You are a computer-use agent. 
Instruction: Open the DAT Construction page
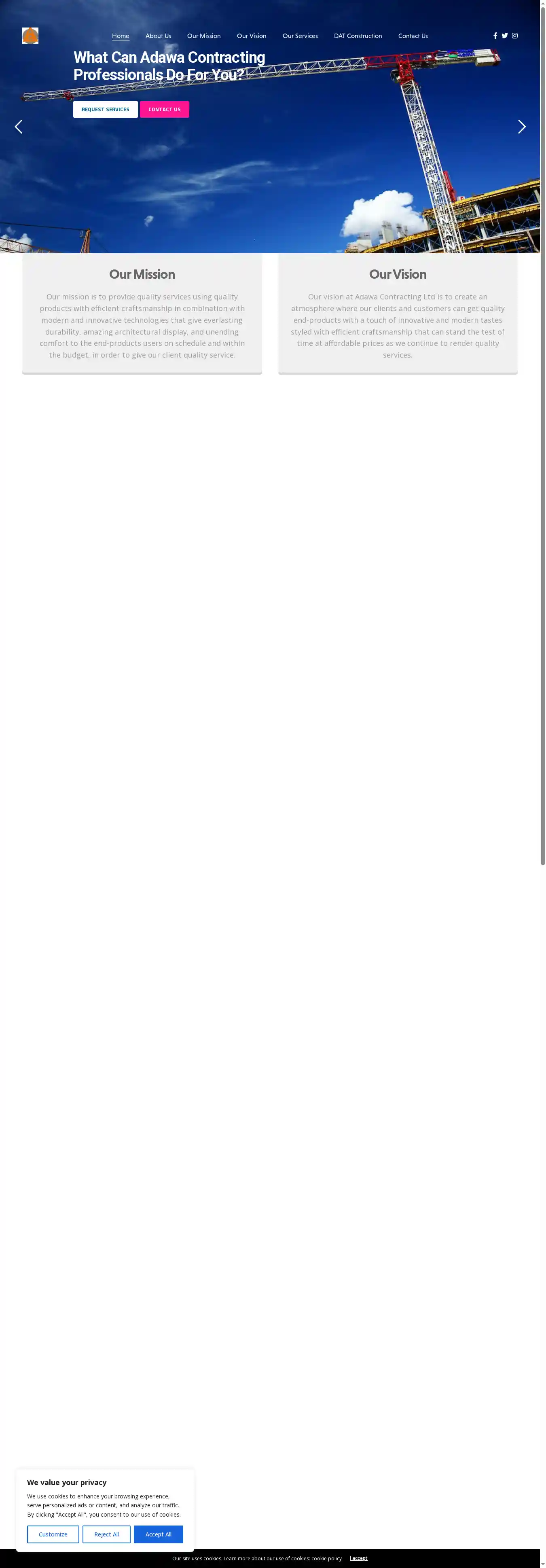pyautogui.click(x=358, y=36)
